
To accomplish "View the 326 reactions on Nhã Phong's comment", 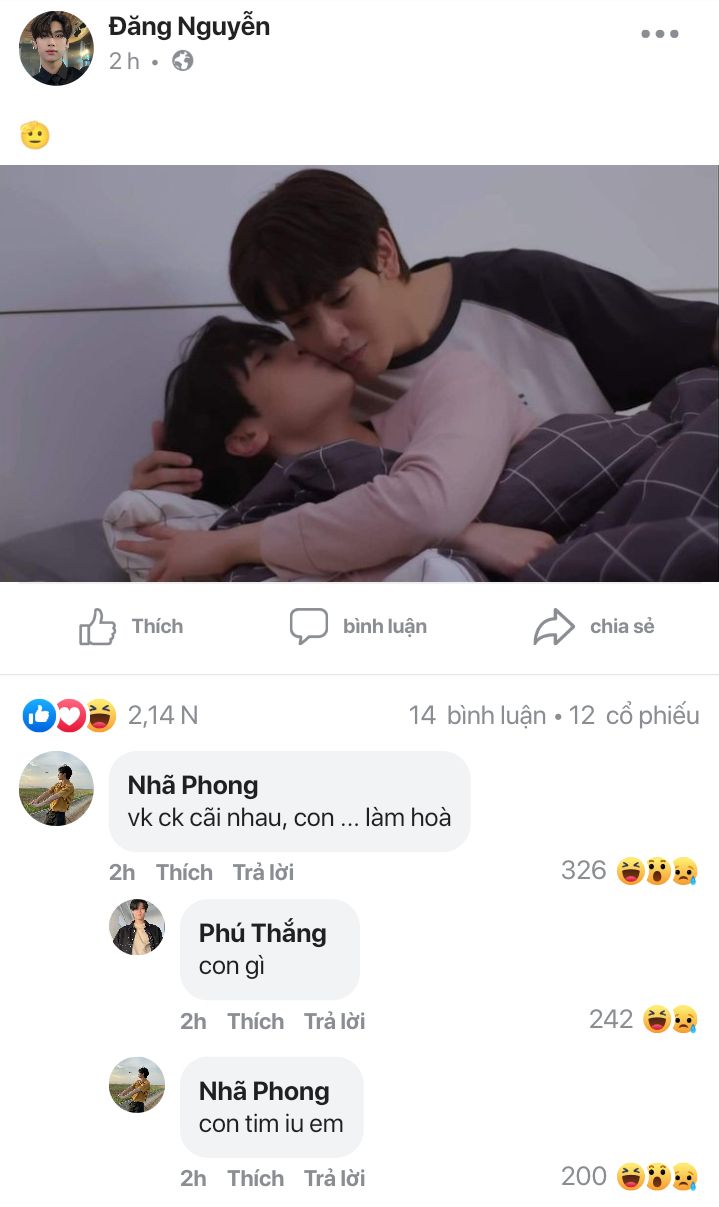I will coord(629,871).
